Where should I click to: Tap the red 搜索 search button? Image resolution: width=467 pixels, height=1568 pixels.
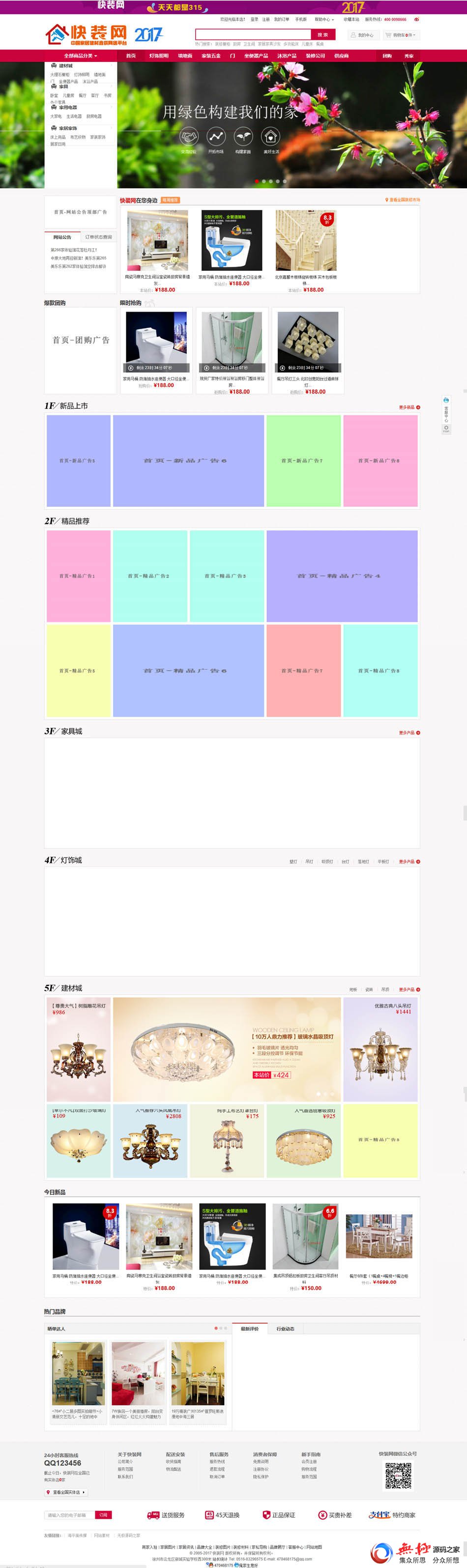[x=322, y=35]
